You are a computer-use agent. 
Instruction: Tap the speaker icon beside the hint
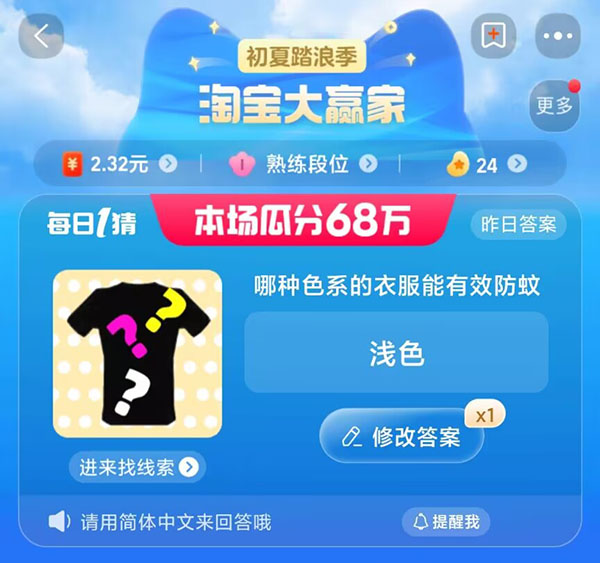[60, 521]
